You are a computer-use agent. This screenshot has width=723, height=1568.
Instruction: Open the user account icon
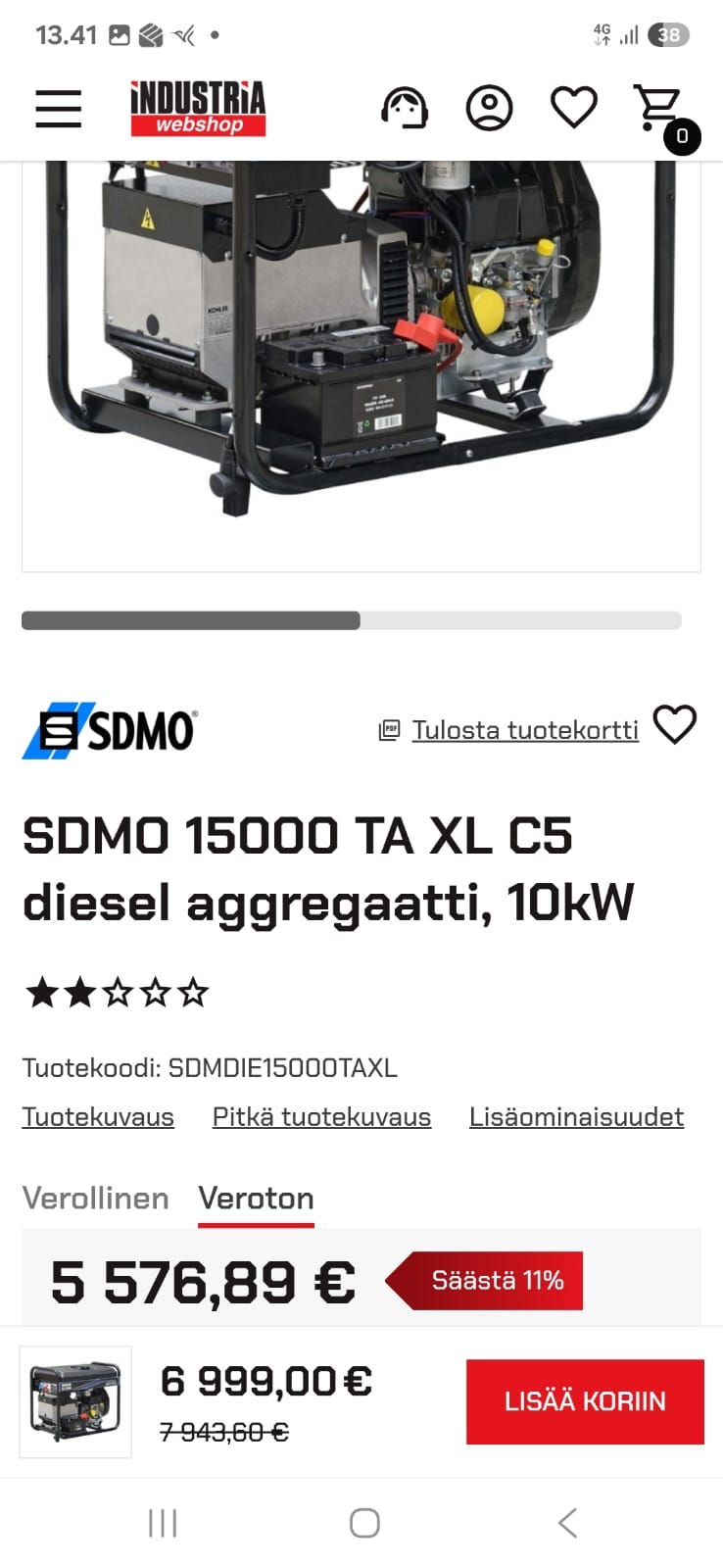(x=489, y=108)
